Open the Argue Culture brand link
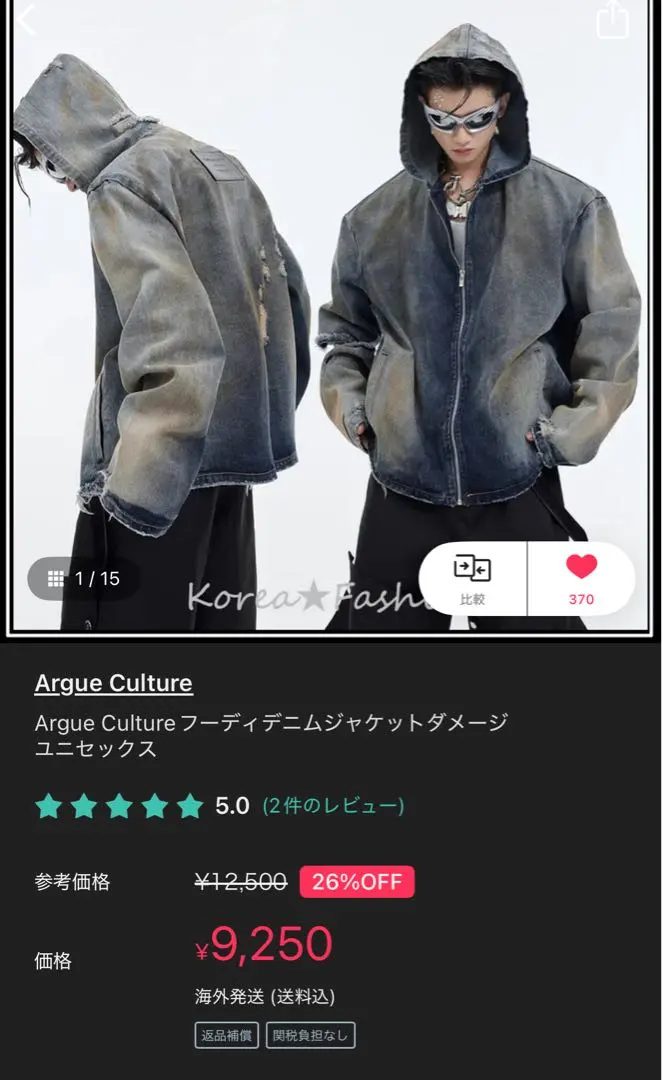The height and width of the screenshot is (1080, 662). click(113, 683)
